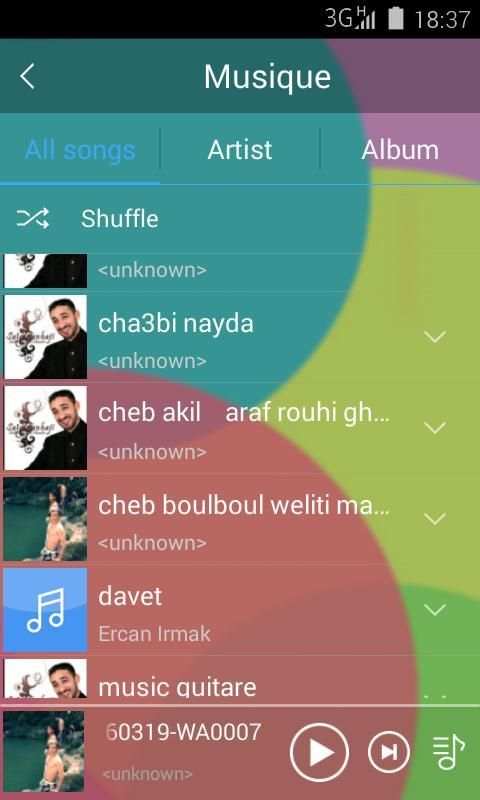Tap the play button in the mini player
480x800 pixels.
click(x=319, y=753)
